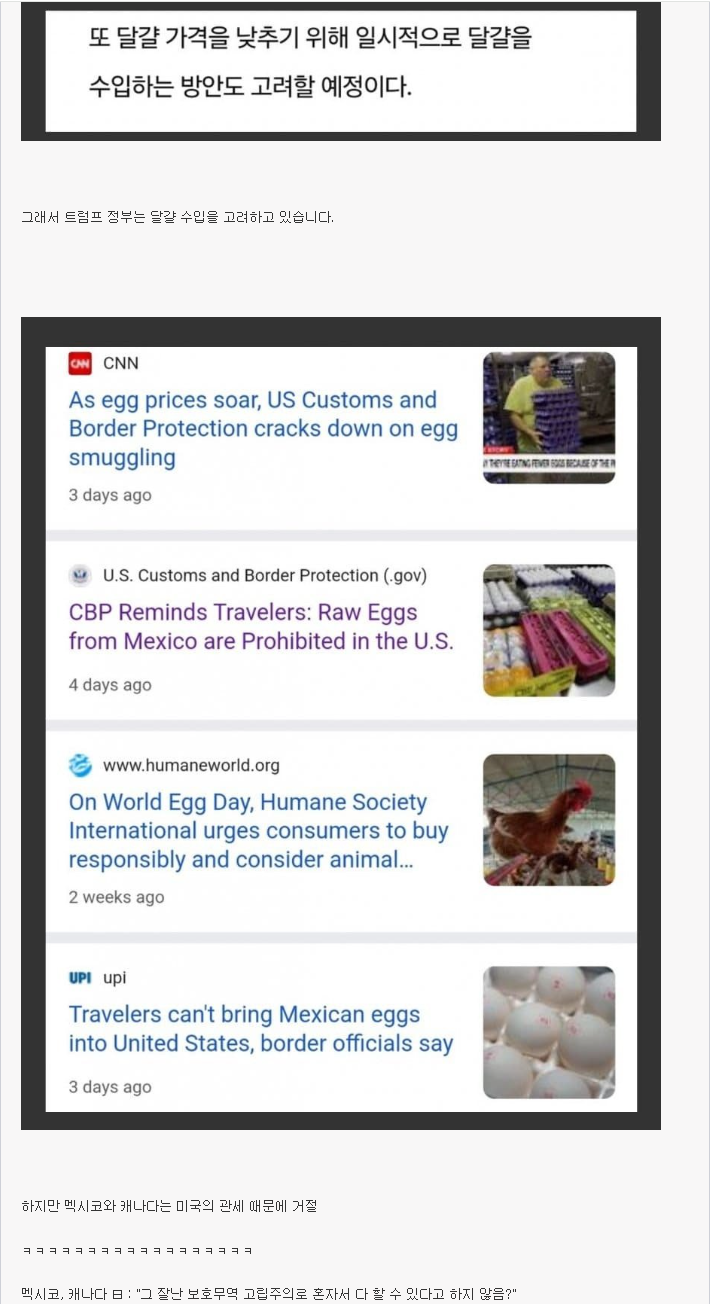The width and height of the screenshot is (710, 1304).
Task: Open the top image about importing eggs
Action: click(x=341, y=71)
